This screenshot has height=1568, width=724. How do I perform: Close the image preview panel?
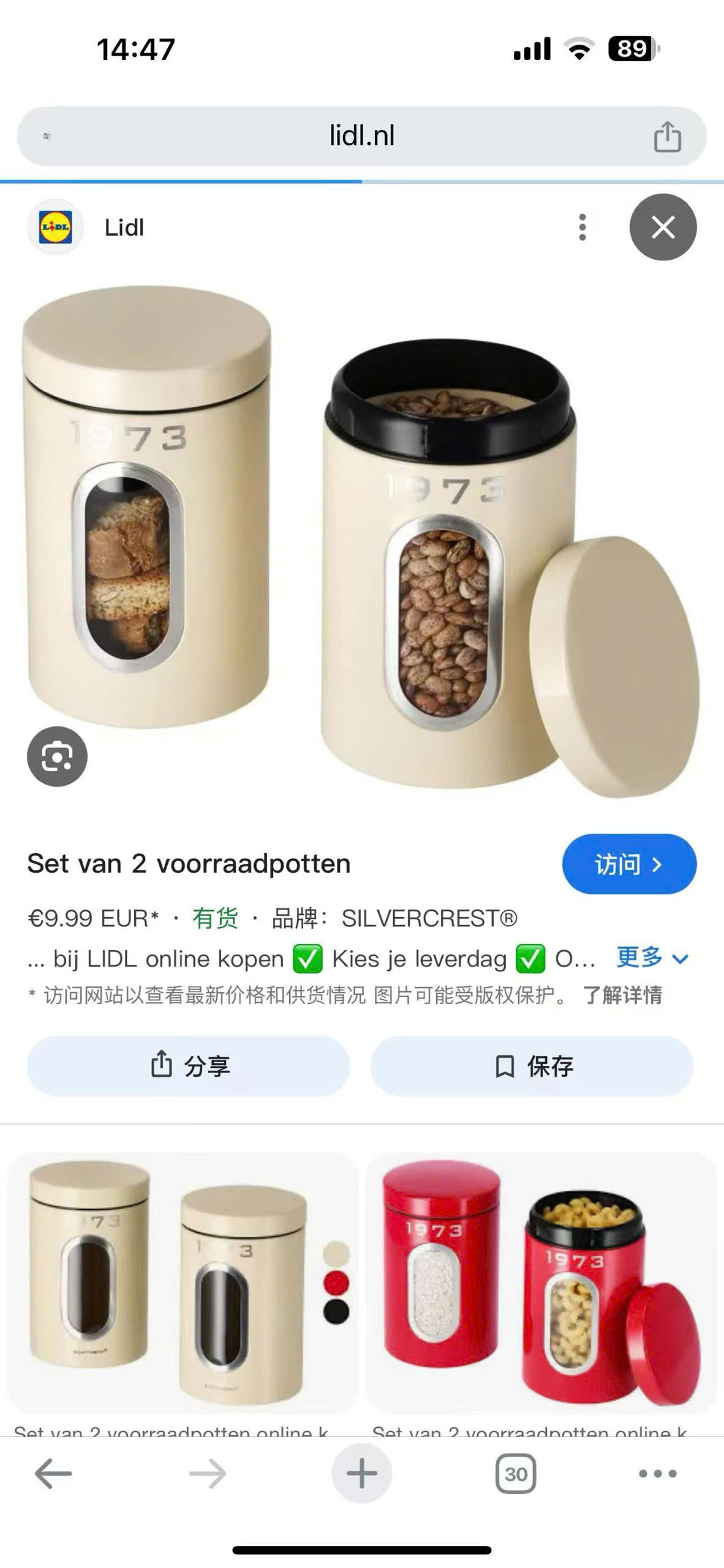[663, 227]
